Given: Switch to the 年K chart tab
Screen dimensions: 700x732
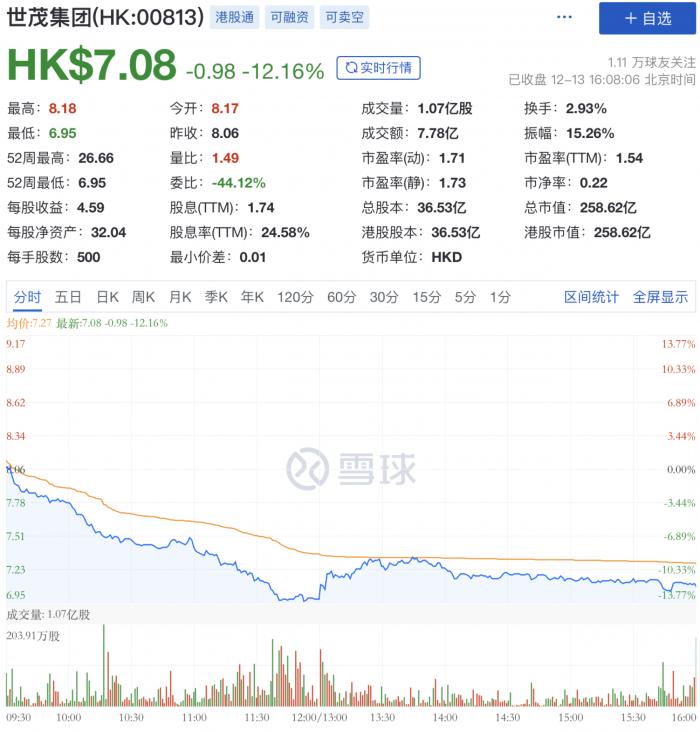Looking at the screenshot, I should pyautogui.click(x=252, y=297).
